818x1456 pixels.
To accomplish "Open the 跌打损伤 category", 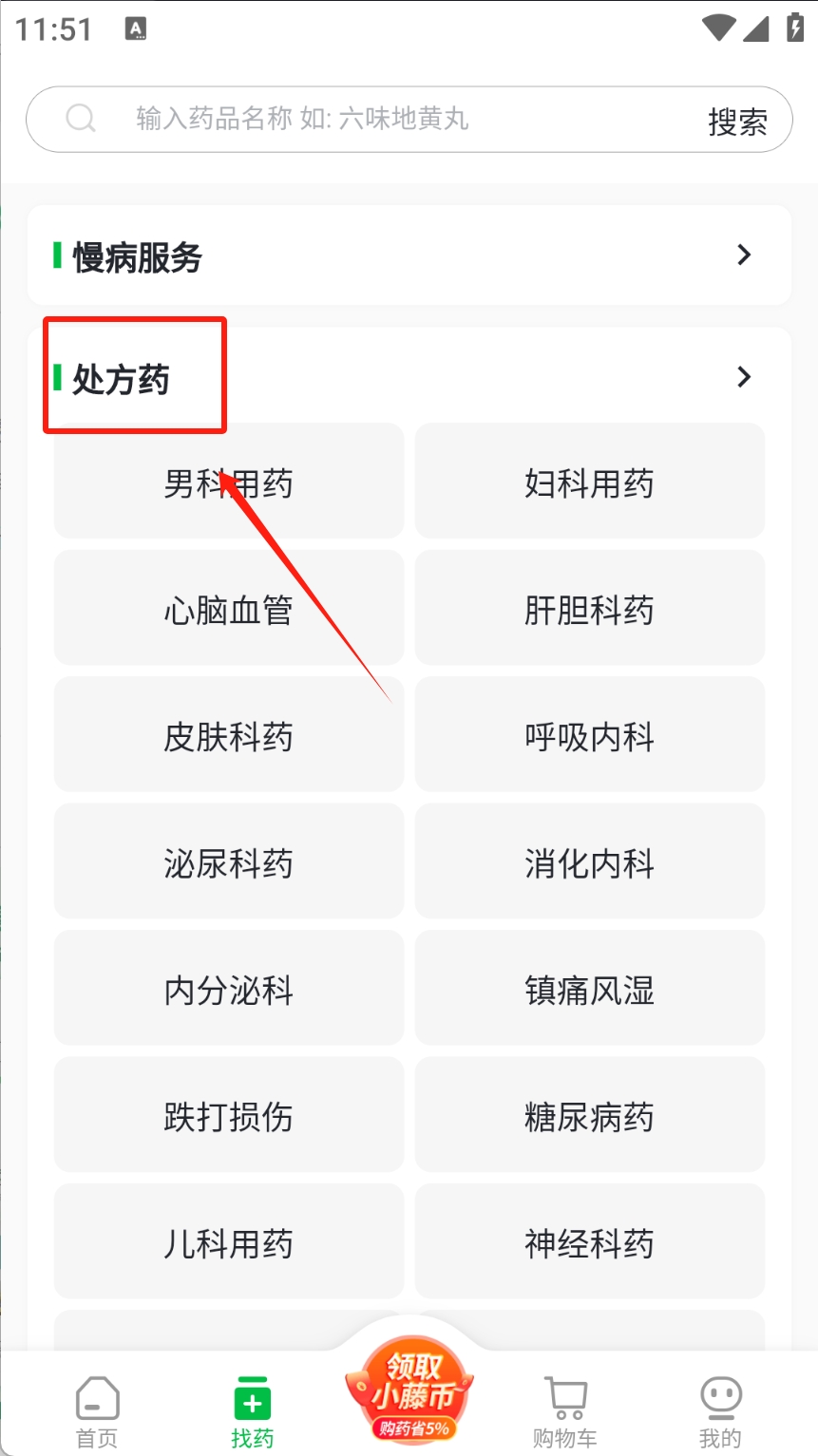I will 228,1116.
